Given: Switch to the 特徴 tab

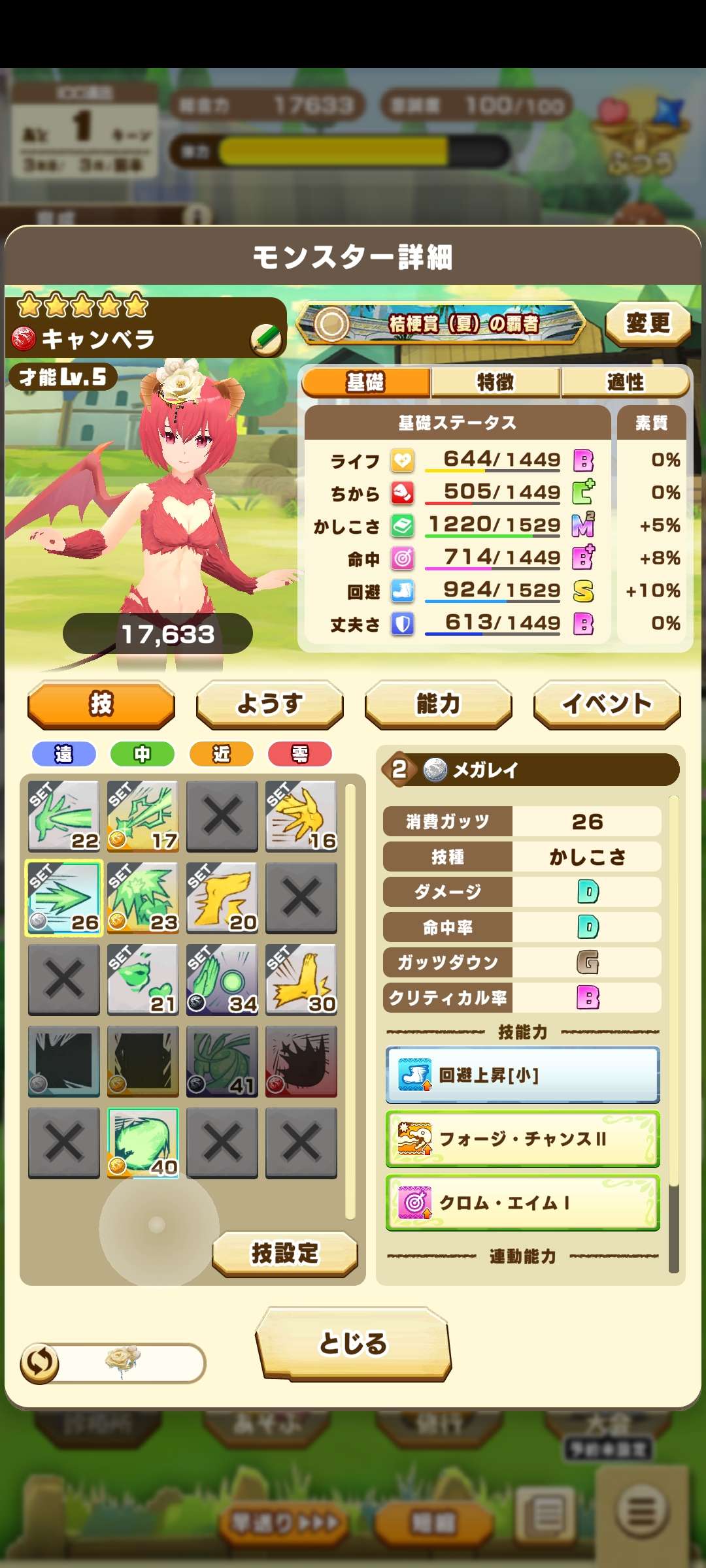Looking at the screenshot, I should click(x=496, y=382).
